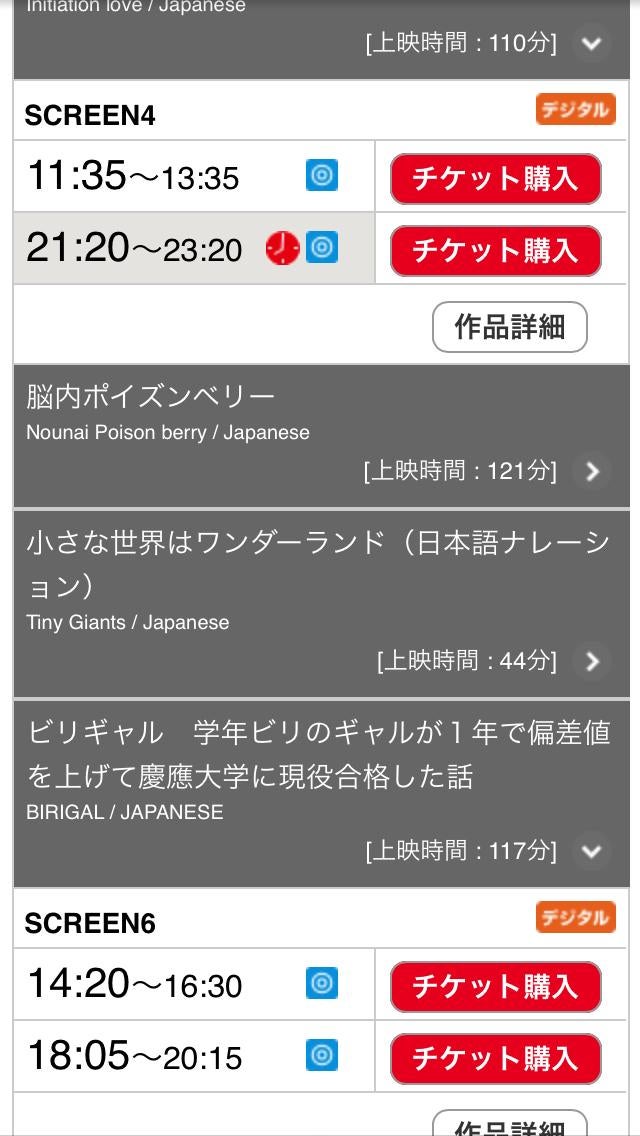Image resolution: width=640 pixels, height=1136 pixels.
Task: Open 作品詳細 under the SCREEN4 showtimes
Action: [x=509, y=327]
